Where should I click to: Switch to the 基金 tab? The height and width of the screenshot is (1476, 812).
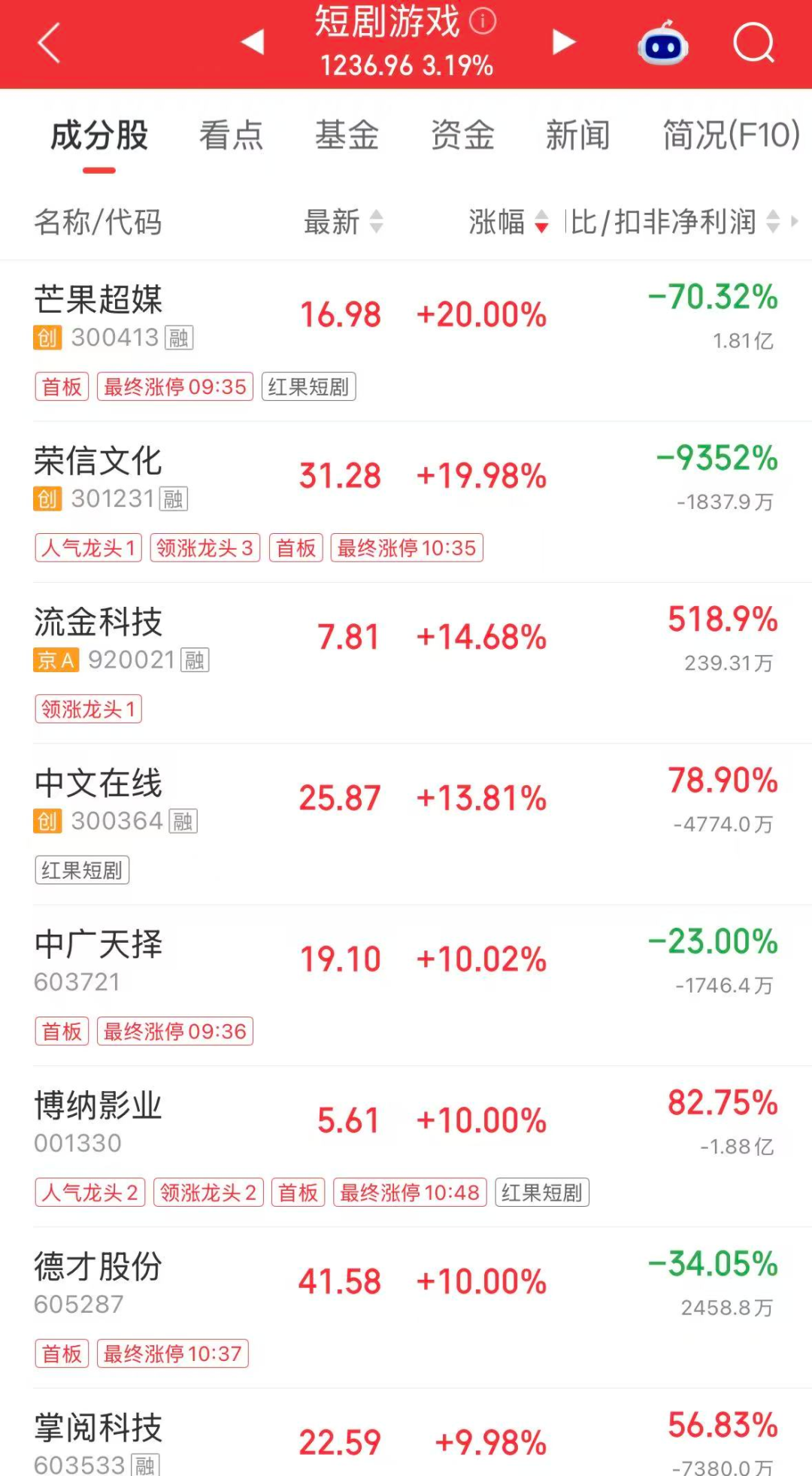347,135
